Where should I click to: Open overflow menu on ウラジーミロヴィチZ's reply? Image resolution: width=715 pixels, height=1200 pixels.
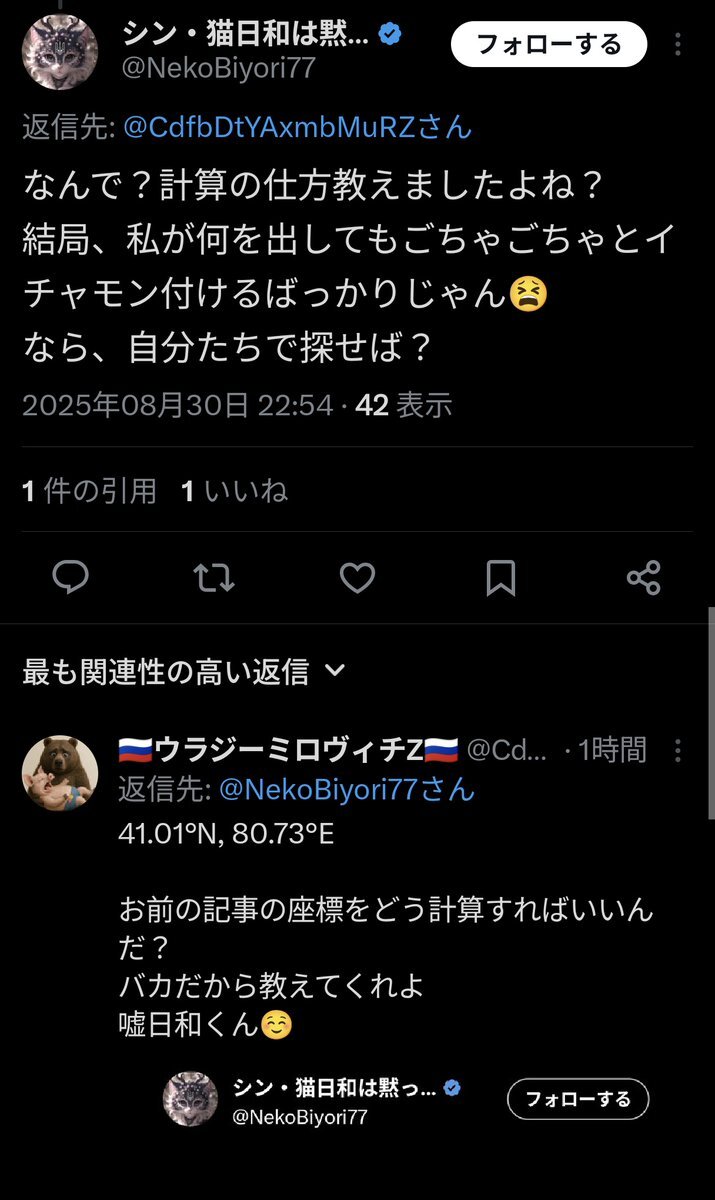[679, 751]
